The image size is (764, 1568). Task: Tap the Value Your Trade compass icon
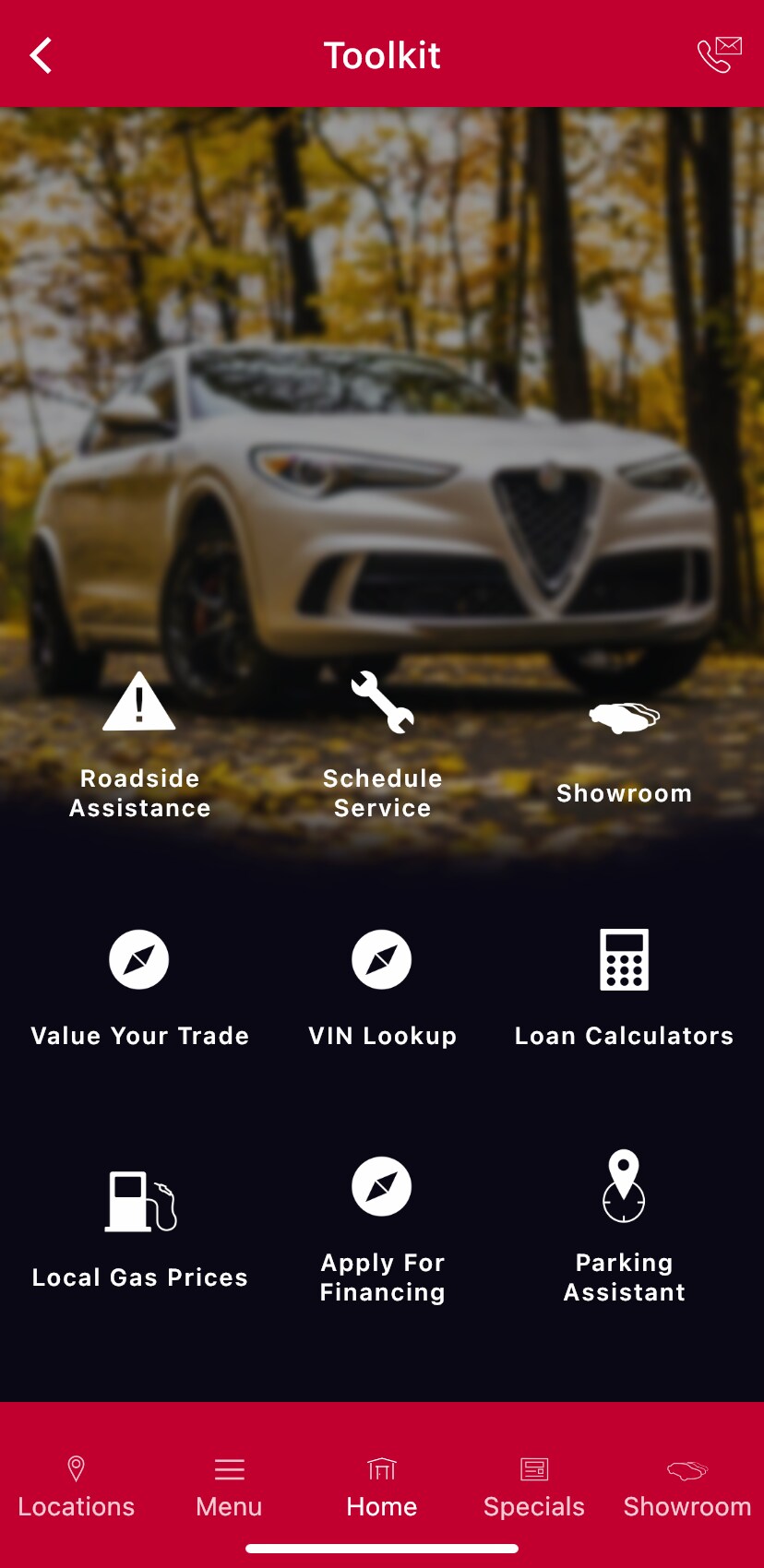click(x=139, y=958)
